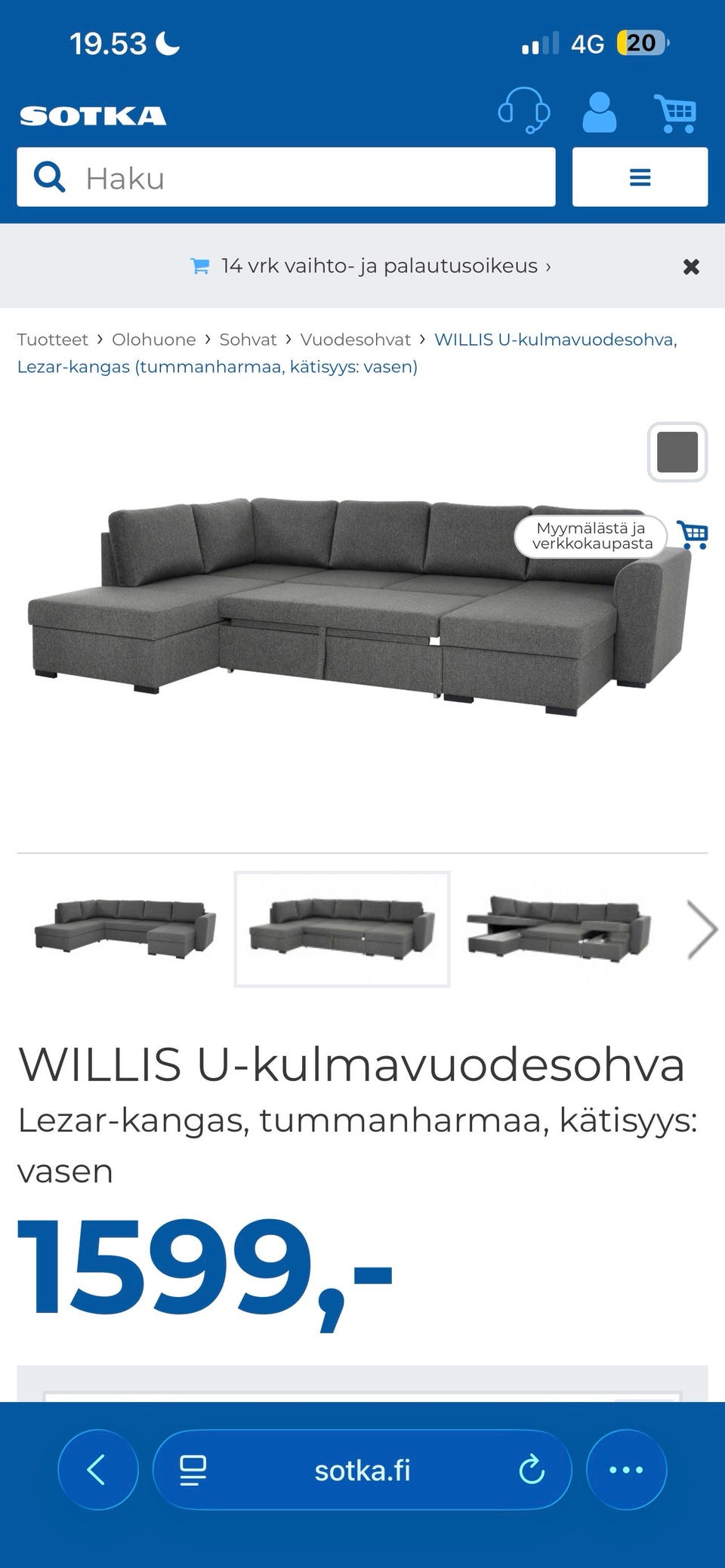
Task: Reload the sotka.fi page
Action: [532, 1470]
